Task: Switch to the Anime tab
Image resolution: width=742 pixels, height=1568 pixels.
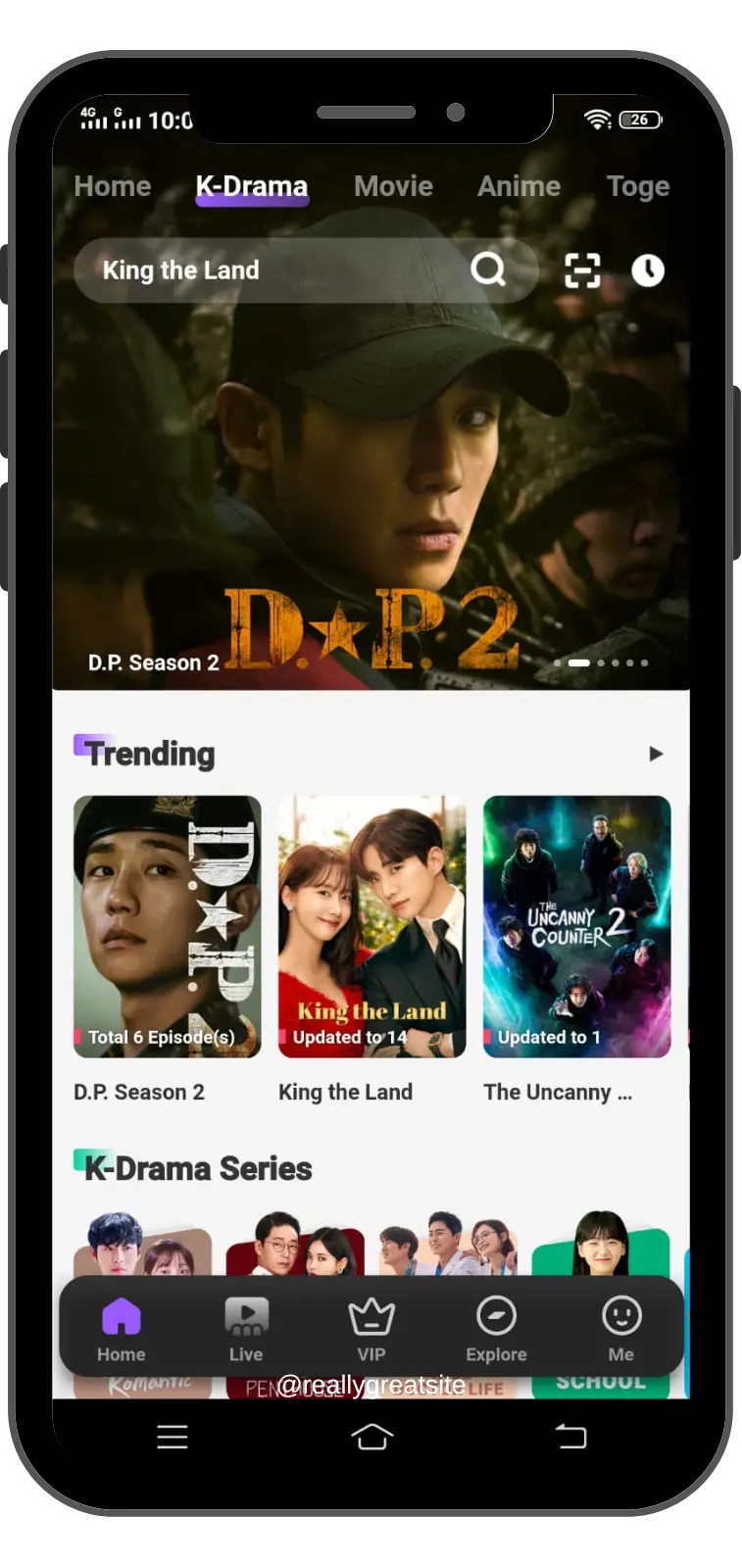Action: [x=519, y=186]
